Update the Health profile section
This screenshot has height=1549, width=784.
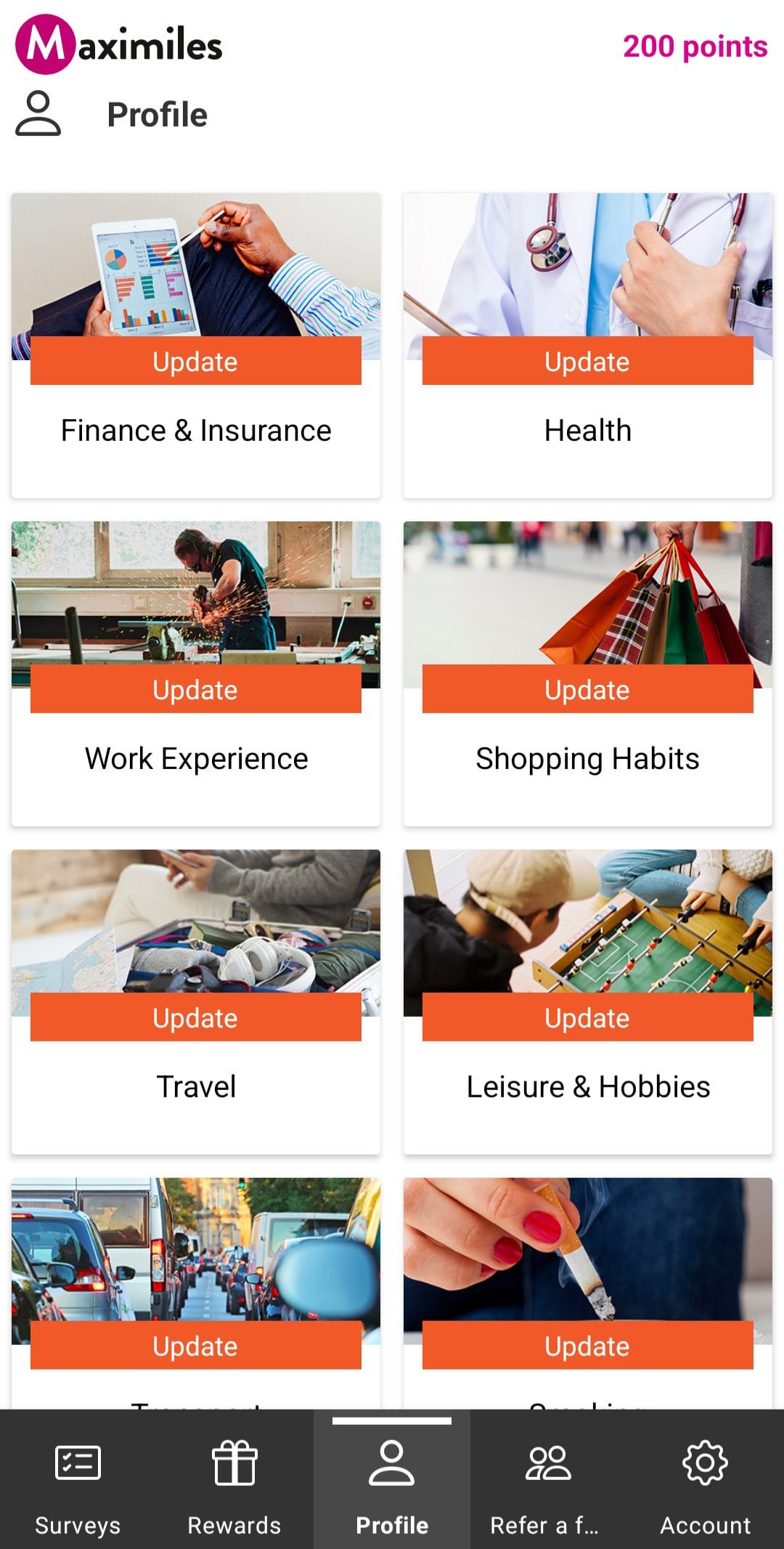[x=587, y=361]
